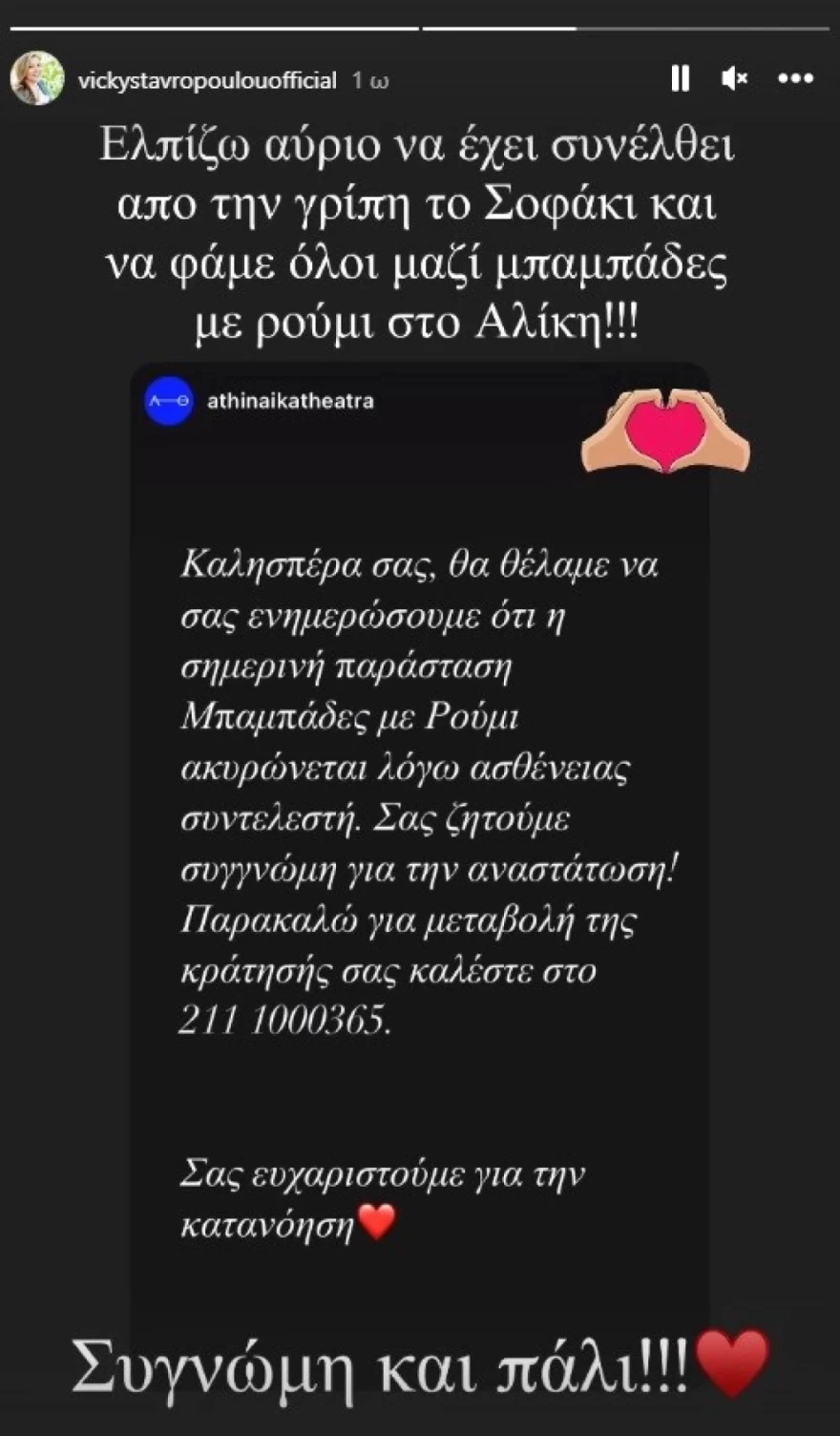This screenshot has width=840, height=1436.
Task: Click the athinaikatheatra blue profile icon
Action: tap(169, 401)
